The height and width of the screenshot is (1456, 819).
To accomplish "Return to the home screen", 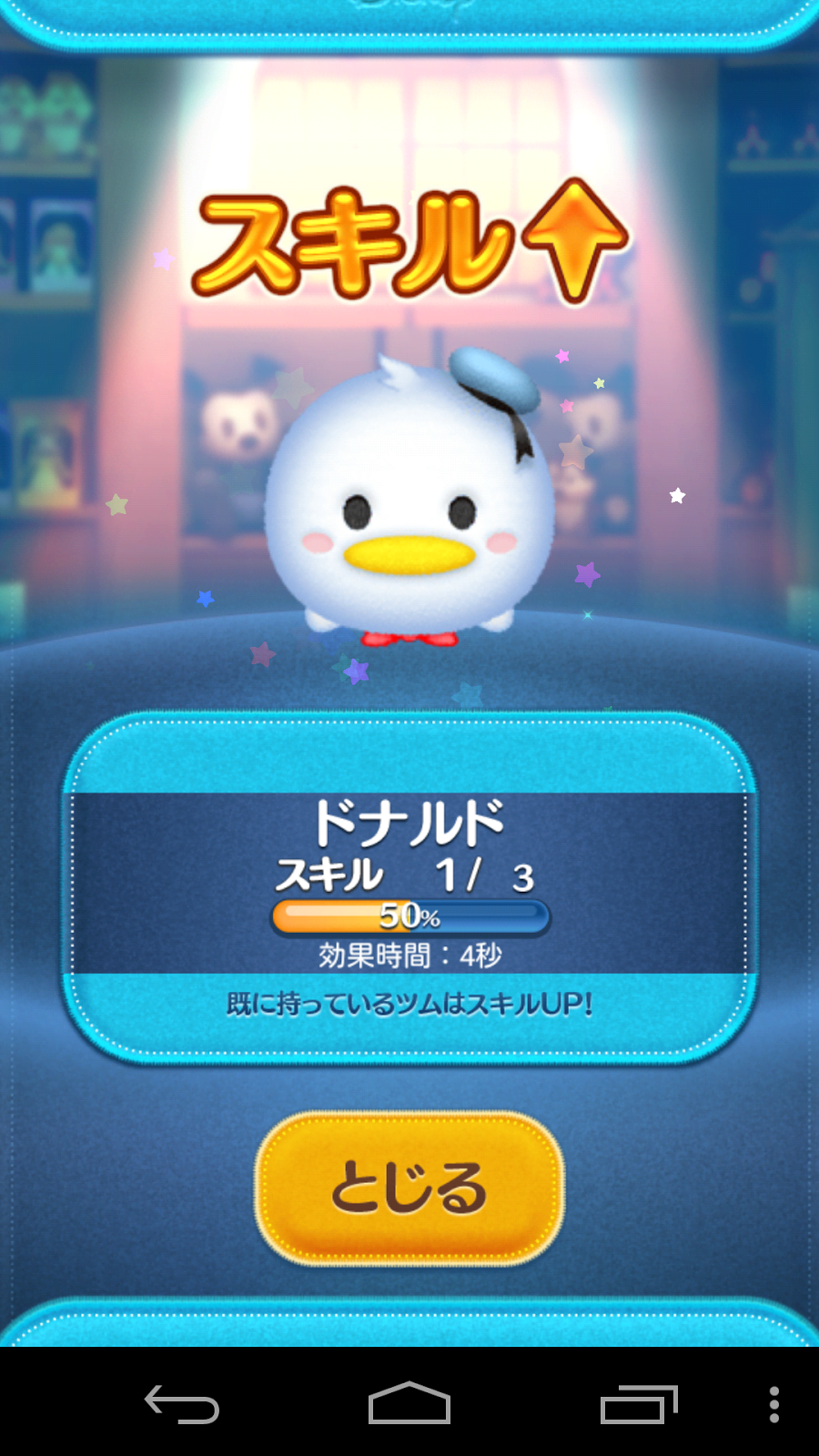I will (x=409, y=1404).
